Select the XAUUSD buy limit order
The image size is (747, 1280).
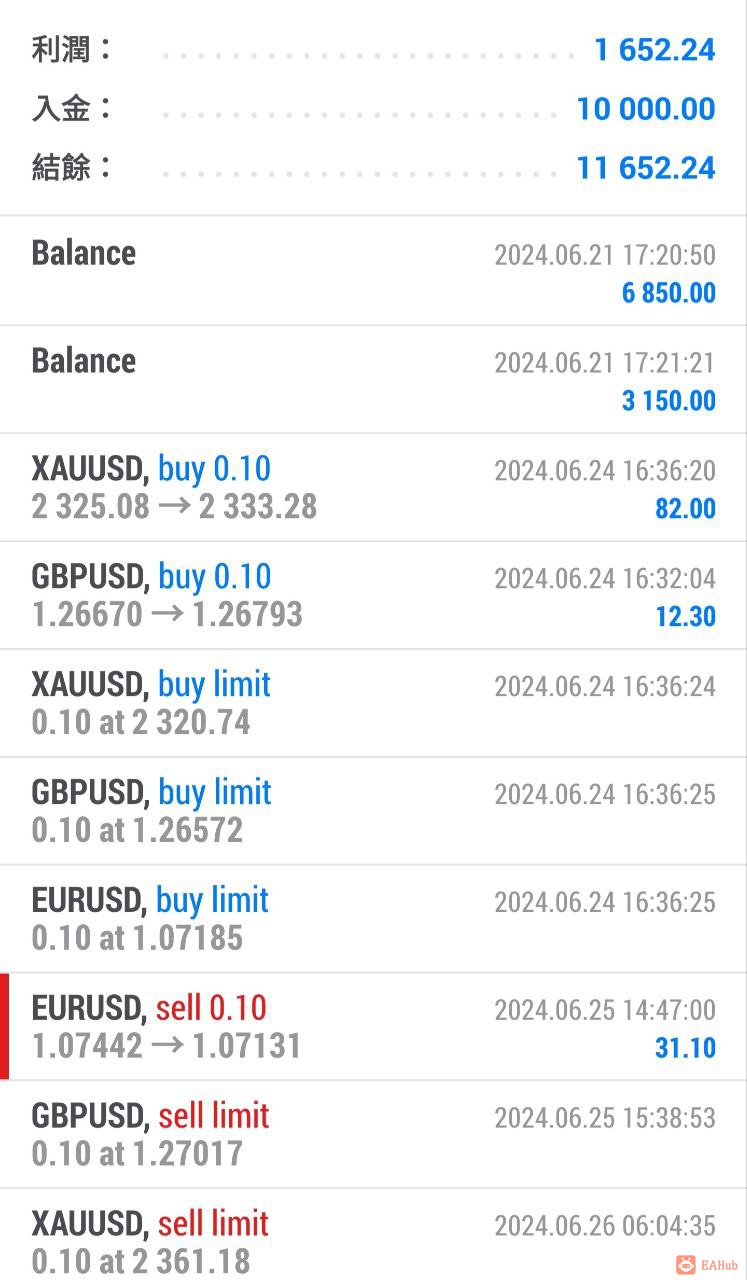pos(373,703)
